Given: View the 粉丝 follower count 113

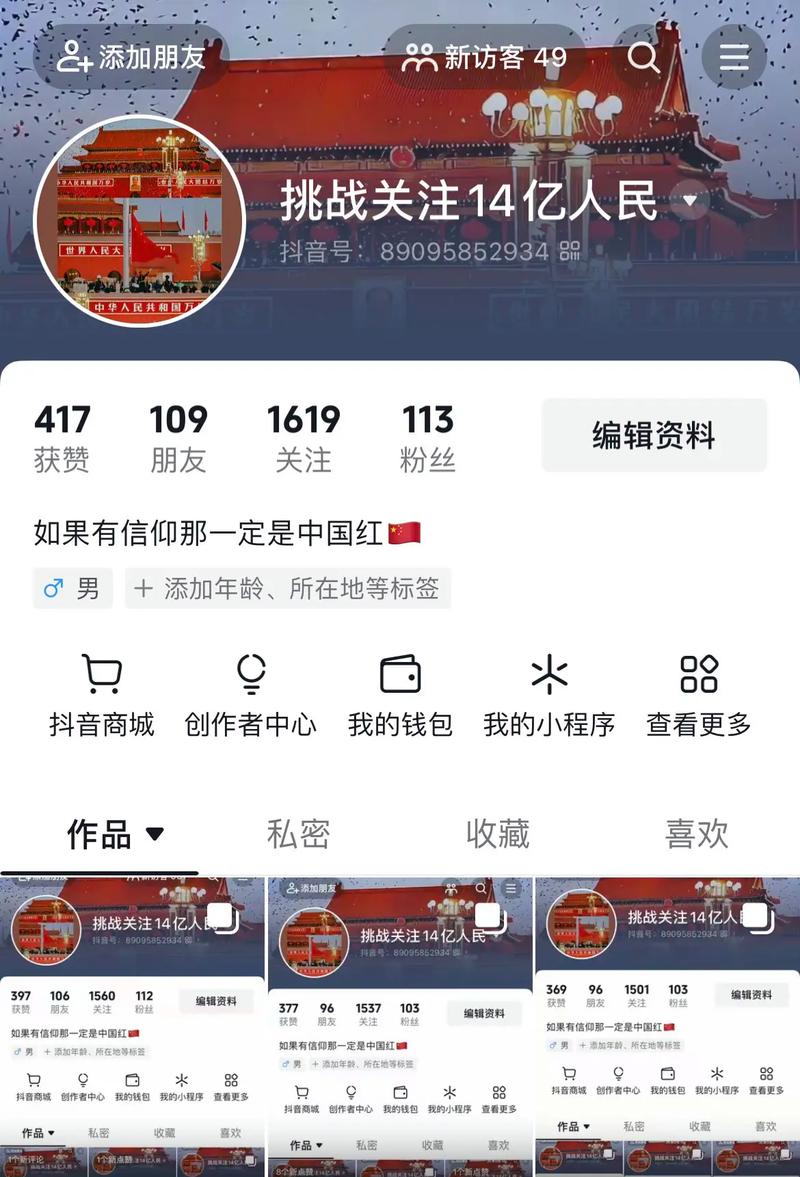Looking at the screenshot, I should point(428,434).
